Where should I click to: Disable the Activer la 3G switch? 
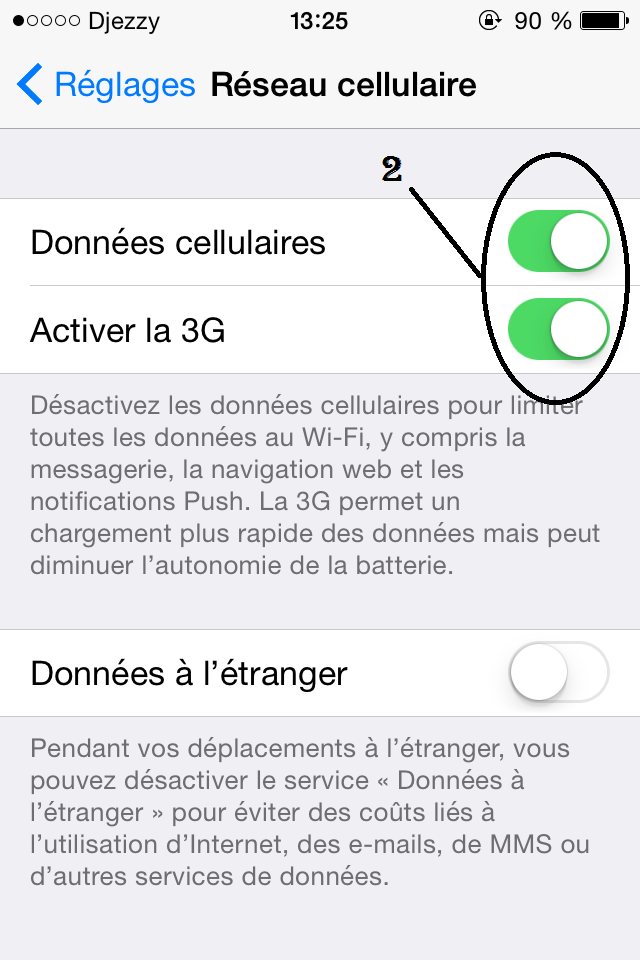(558, 329)
